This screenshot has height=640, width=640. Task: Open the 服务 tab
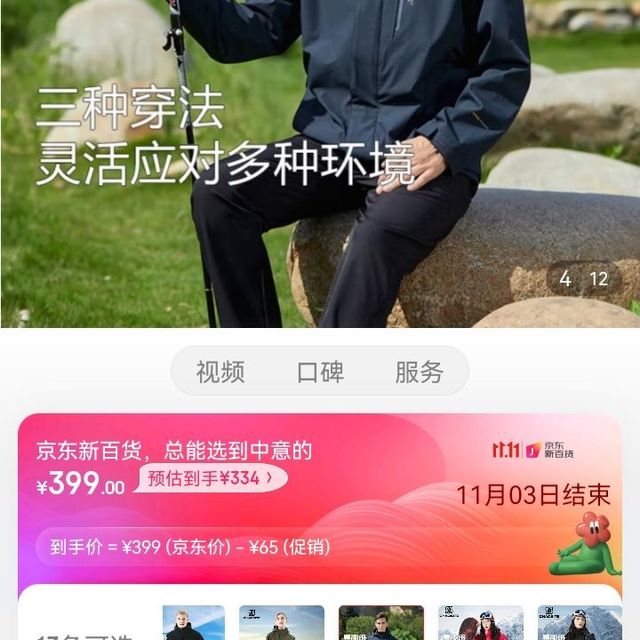click(419, 372)
